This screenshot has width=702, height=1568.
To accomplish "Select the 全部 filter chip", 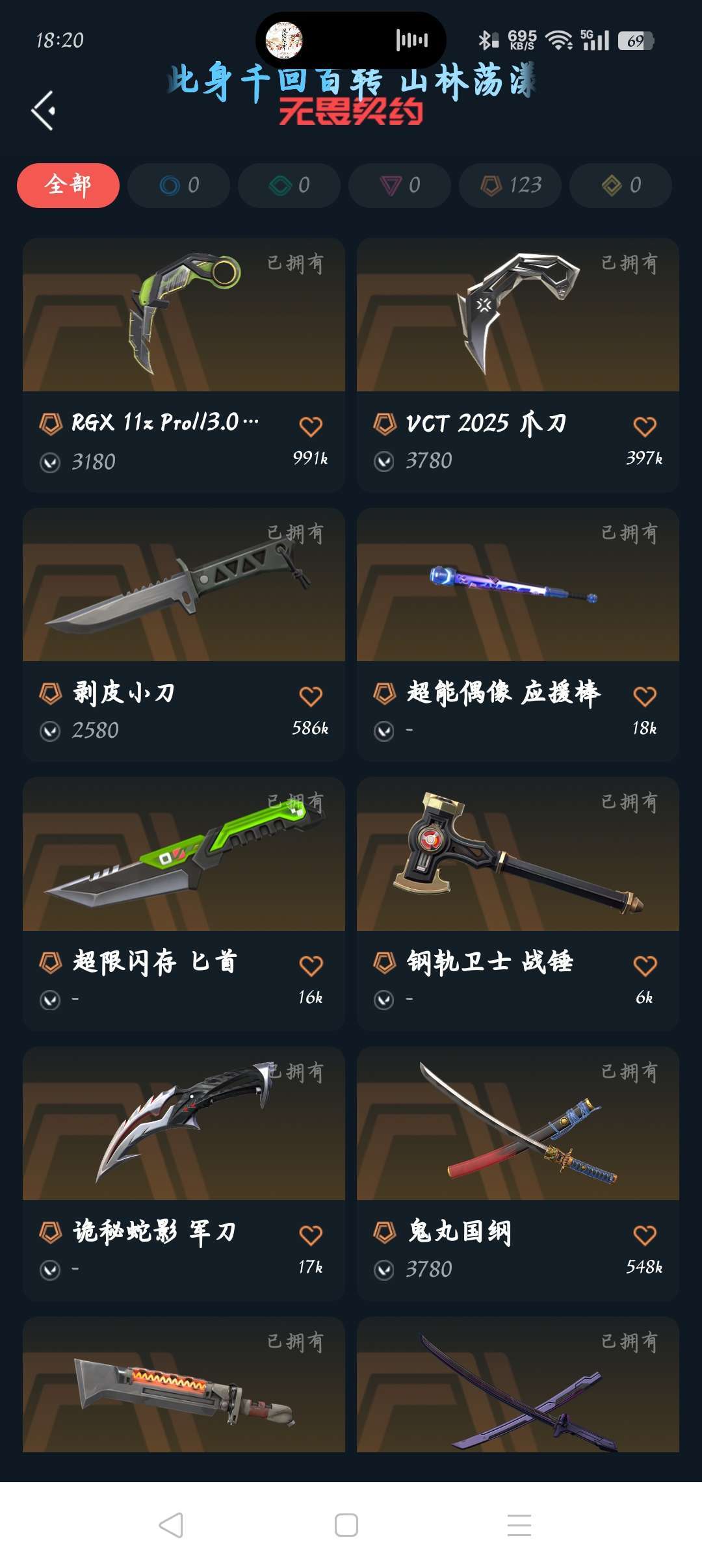I will coord(68,185).
